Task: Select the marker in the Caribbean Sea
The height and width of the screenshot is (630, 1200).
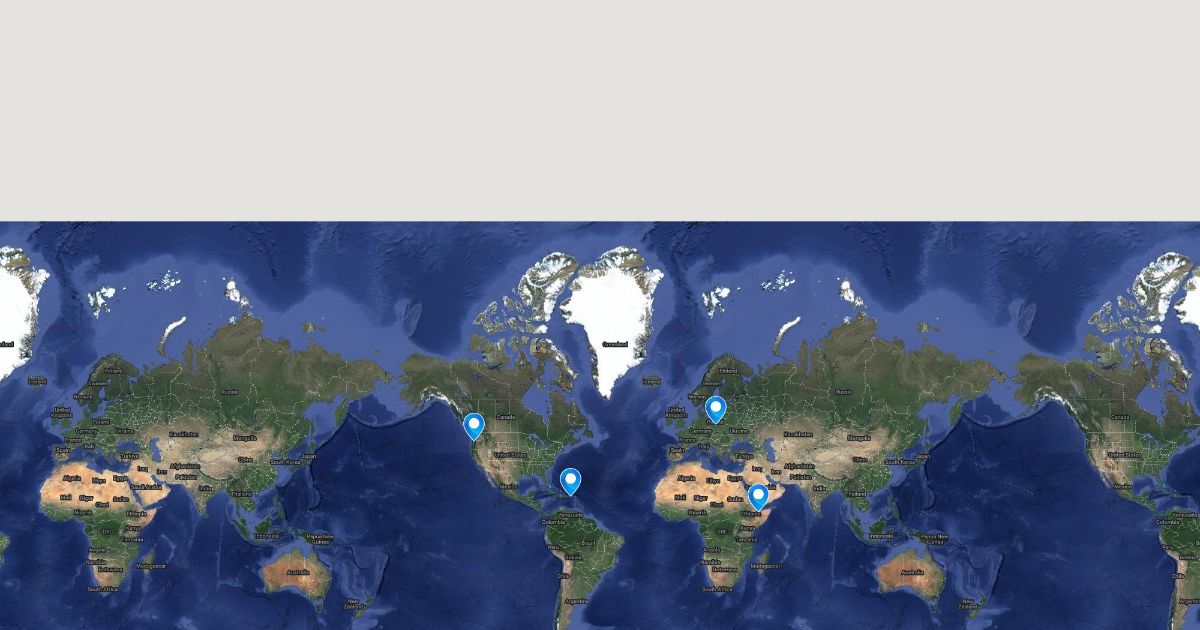Action: pos(570,481)
